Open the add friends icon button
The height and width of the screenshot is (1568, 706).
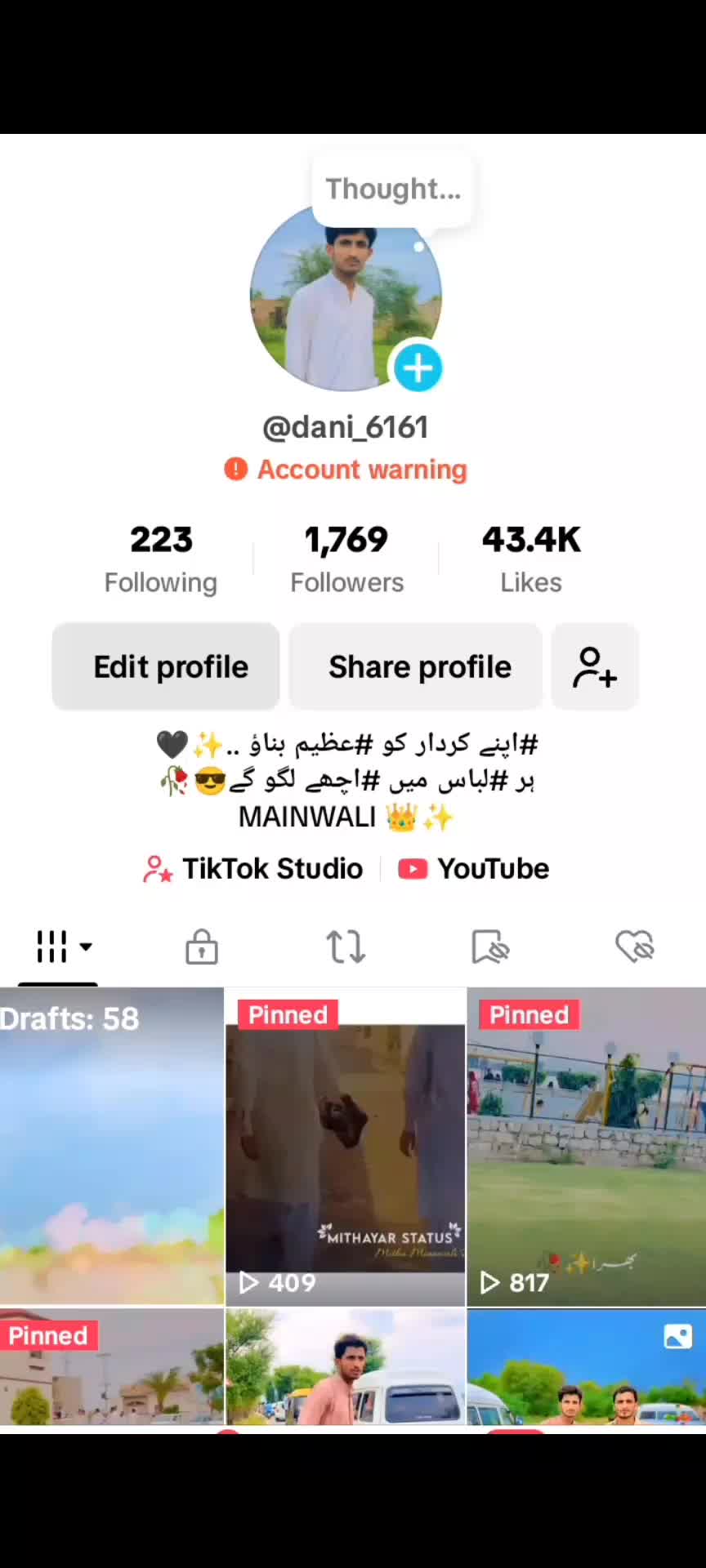595,666
